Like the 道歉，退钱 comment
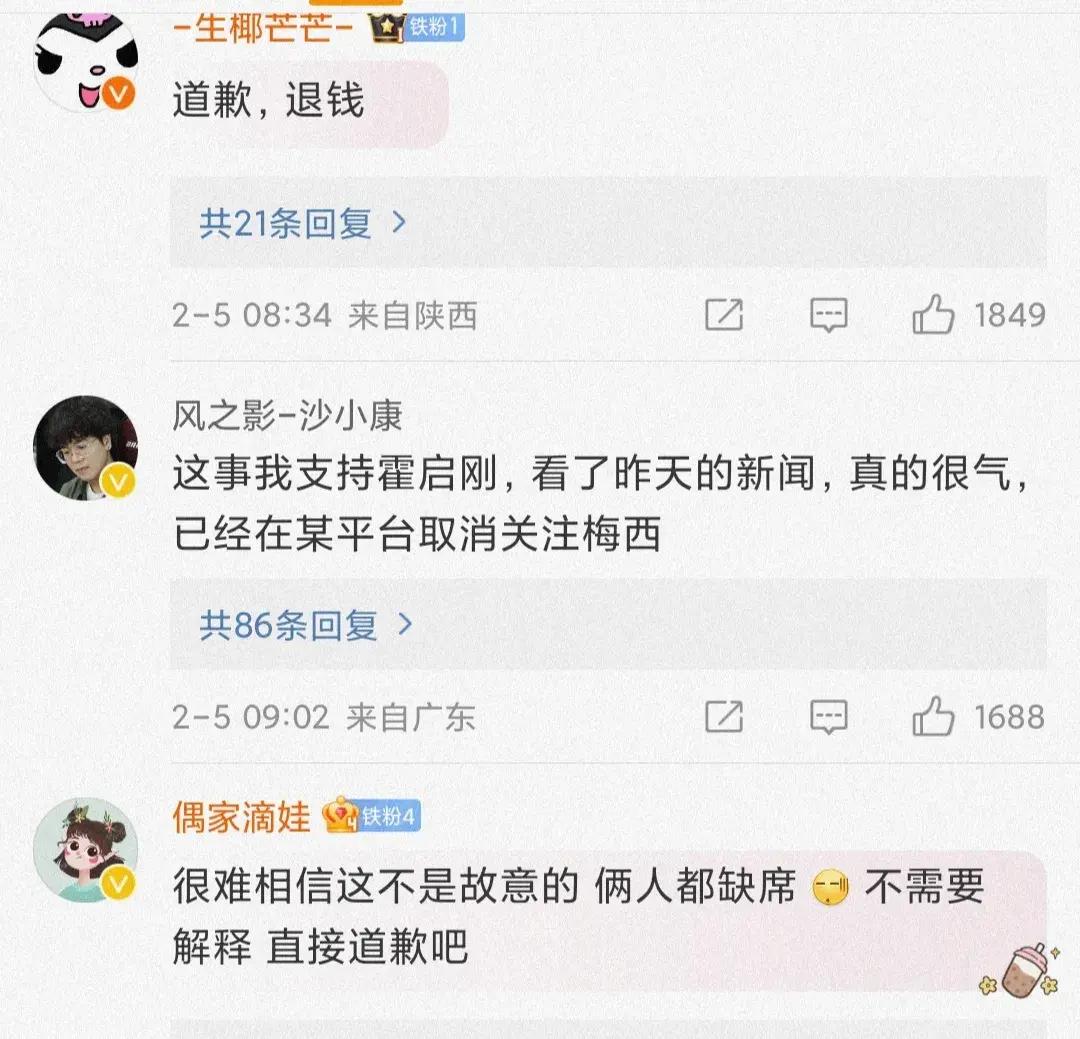1080x1039 pixels. [933, 316]
